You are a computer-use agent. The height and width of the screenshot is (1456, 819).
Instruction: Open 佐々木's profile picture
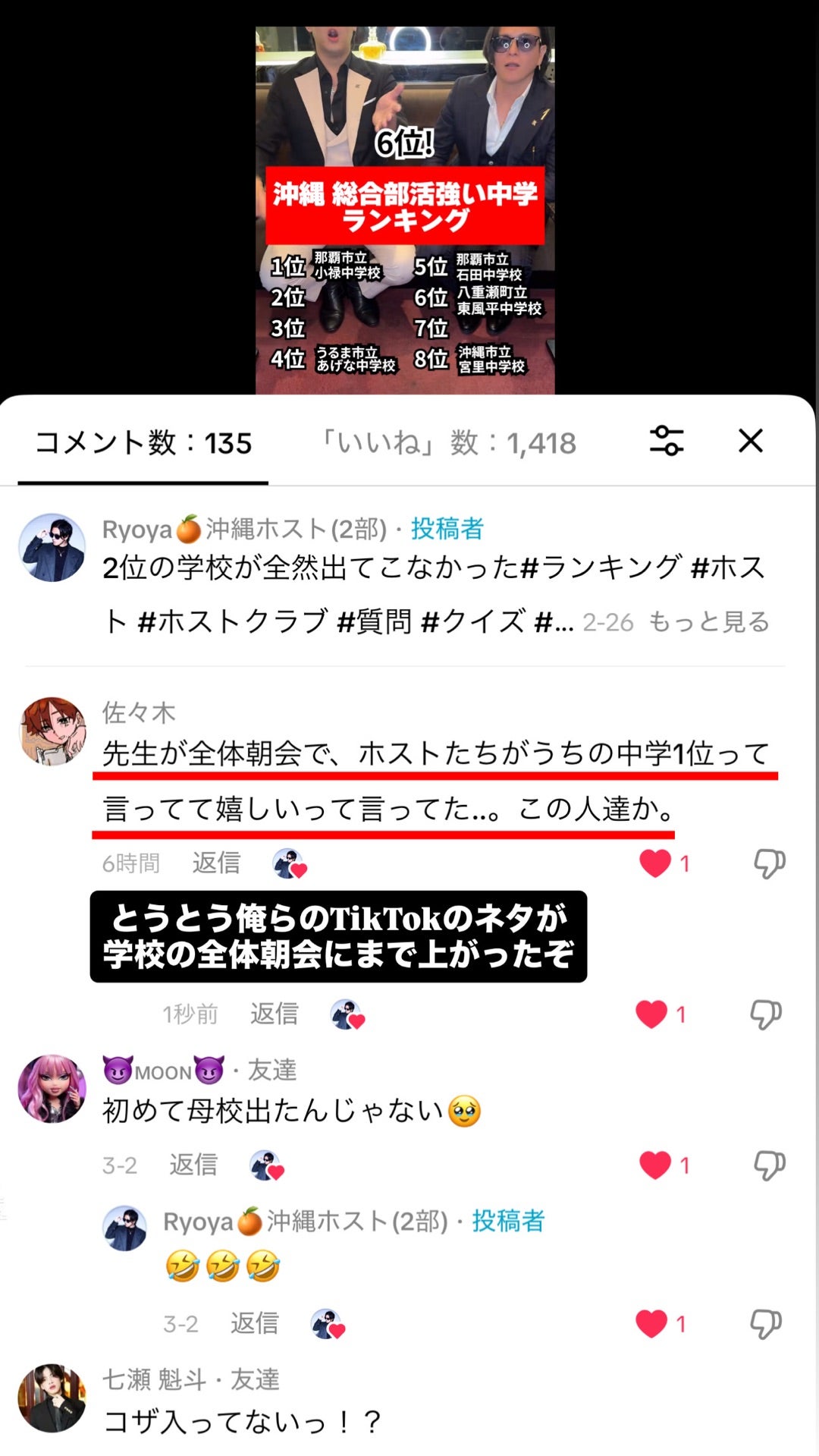pos(52,731)
